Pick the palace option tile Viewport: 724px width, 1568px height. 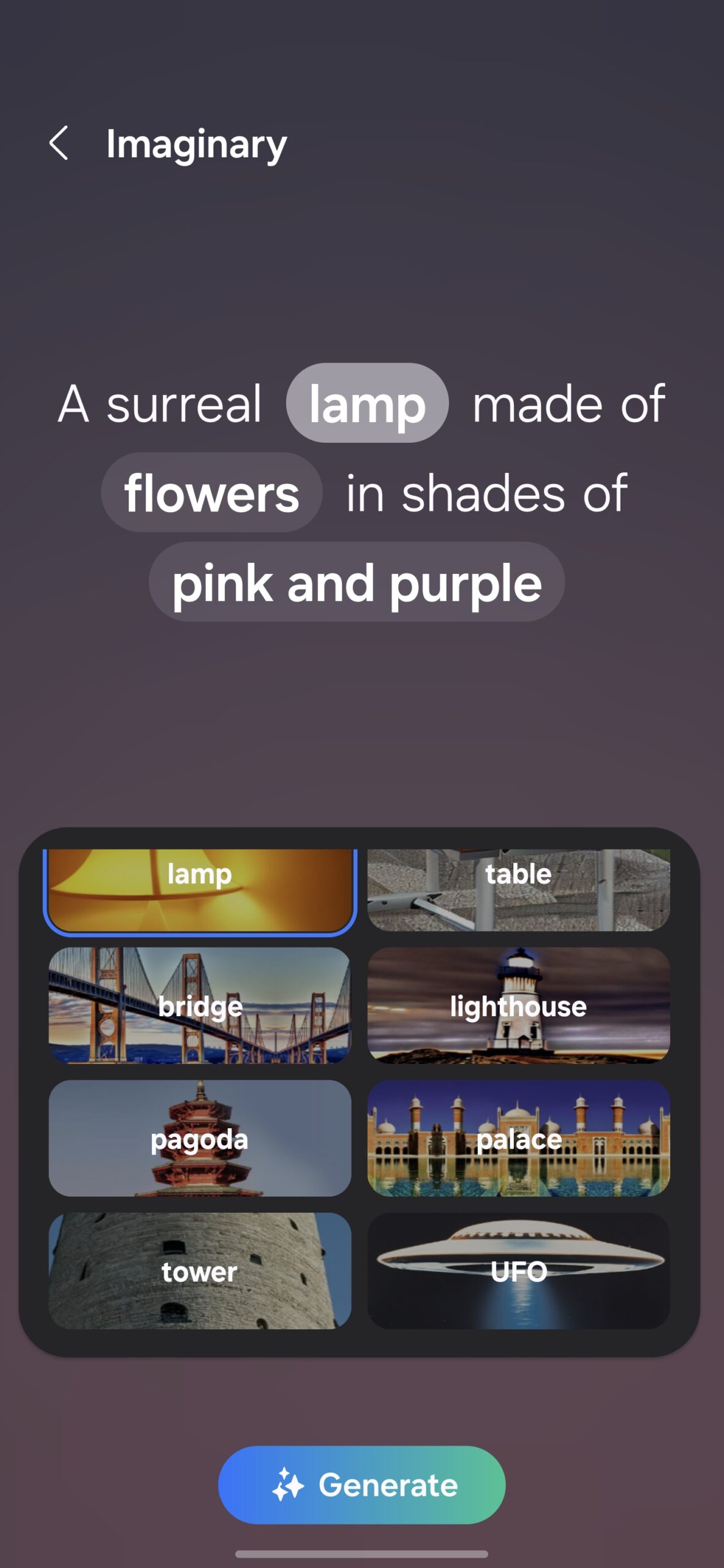coord(518,1138)
